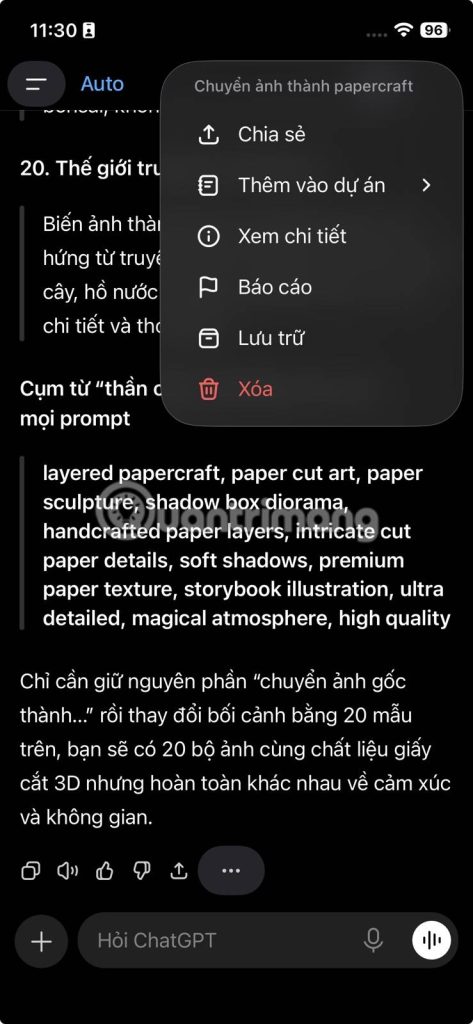Tap the plus button to attach

click(x=41, y=941)
